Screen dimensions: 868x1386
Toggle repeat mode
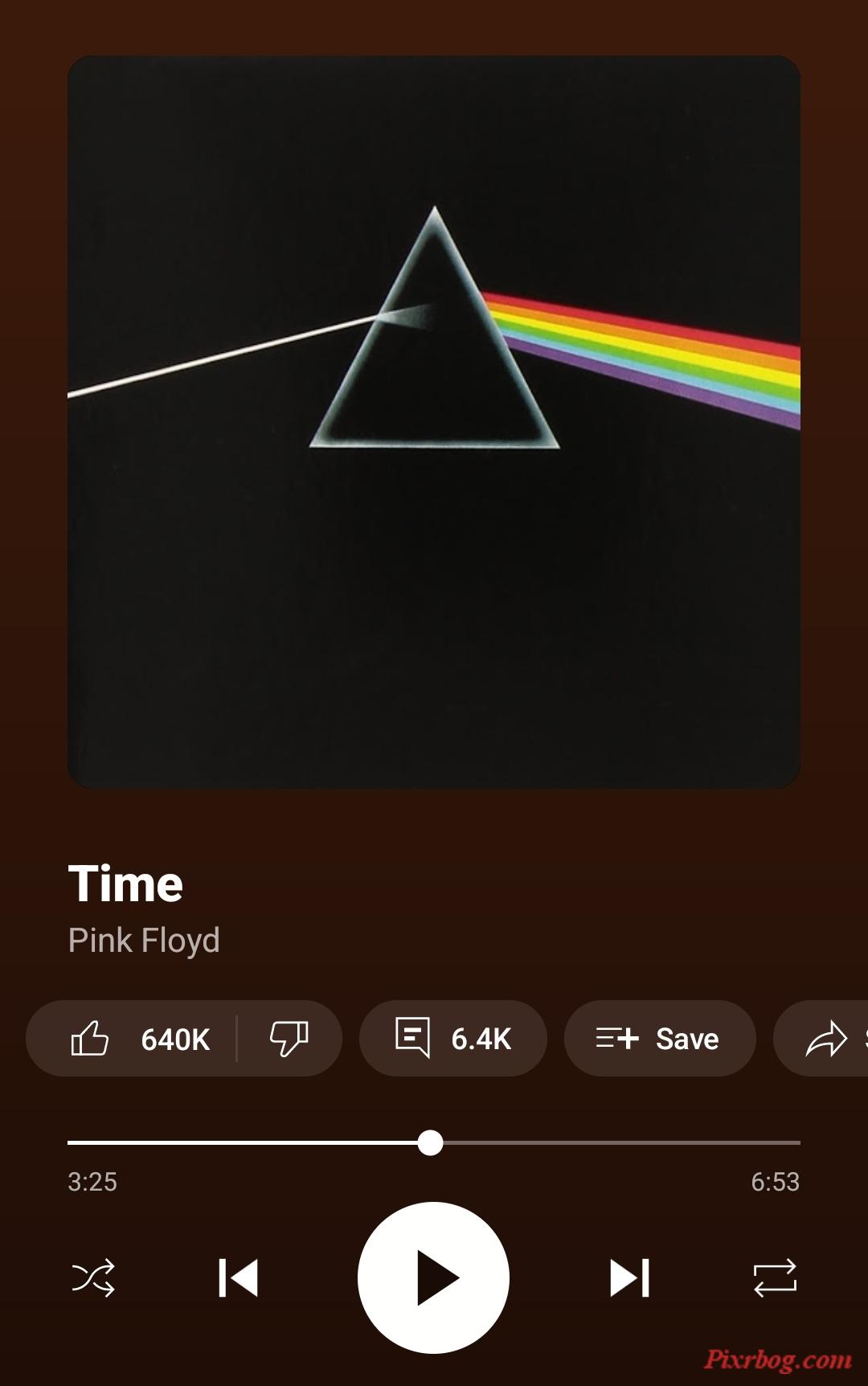(775, 1277)
